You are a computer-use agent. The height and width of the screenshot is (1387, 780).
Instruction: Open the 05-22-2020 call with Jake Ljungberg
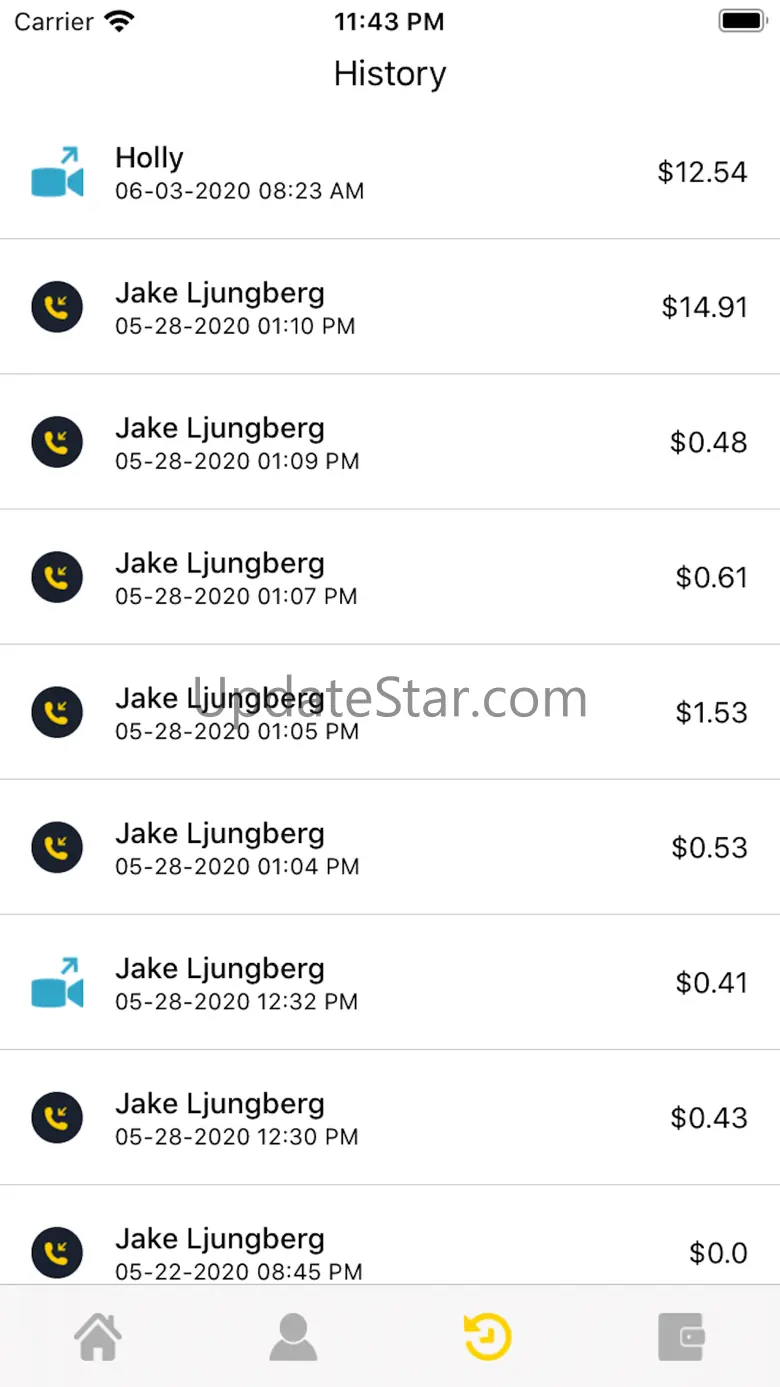click(x=390, y=1235)
